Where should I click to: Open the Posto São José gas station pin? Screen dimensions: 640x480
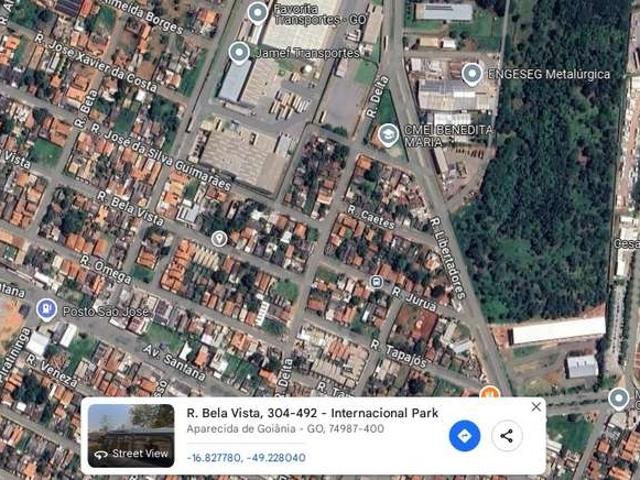pos(46,309)
